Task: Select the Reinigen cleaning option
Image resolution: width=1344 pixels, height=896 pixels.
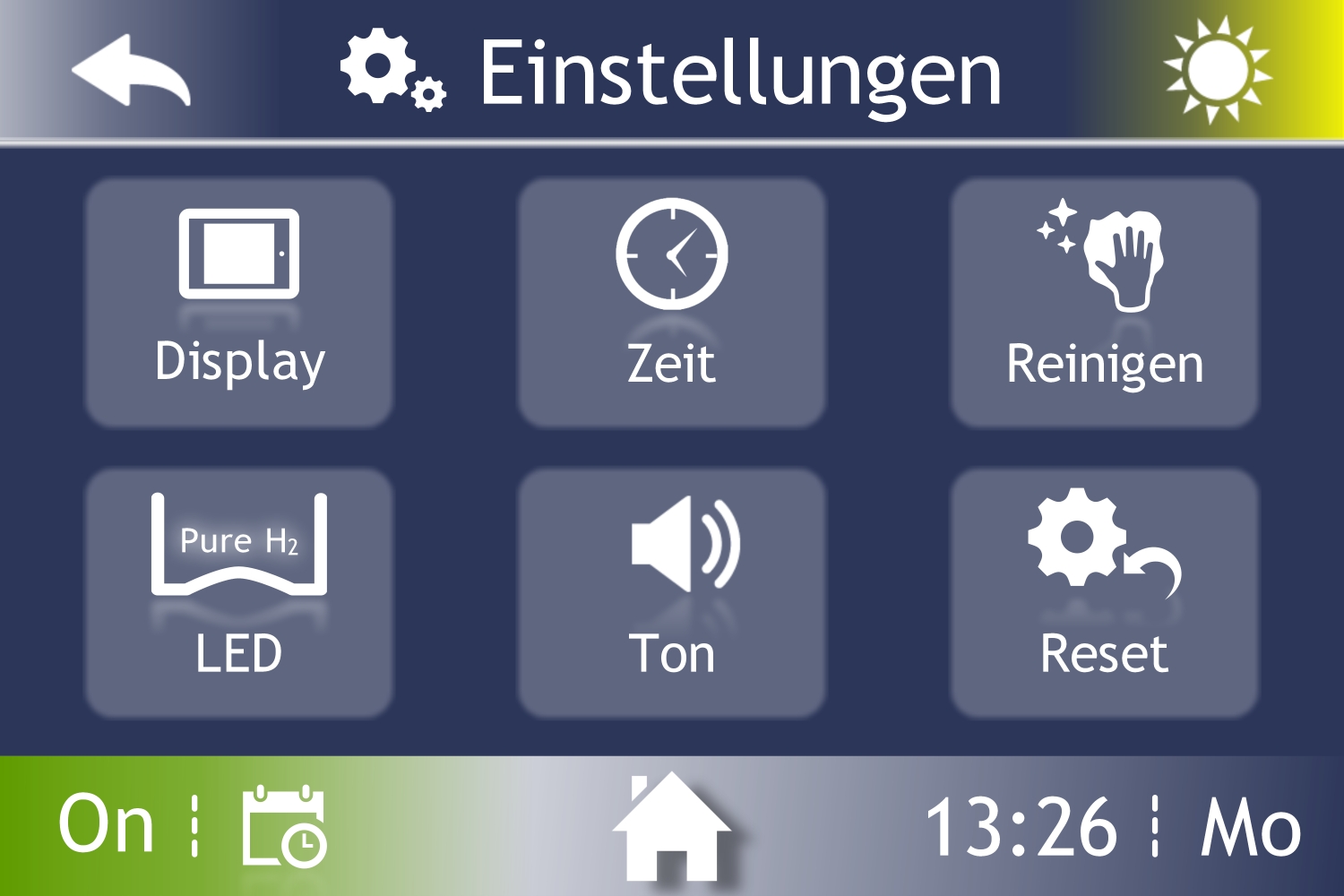Action: 1104,302
